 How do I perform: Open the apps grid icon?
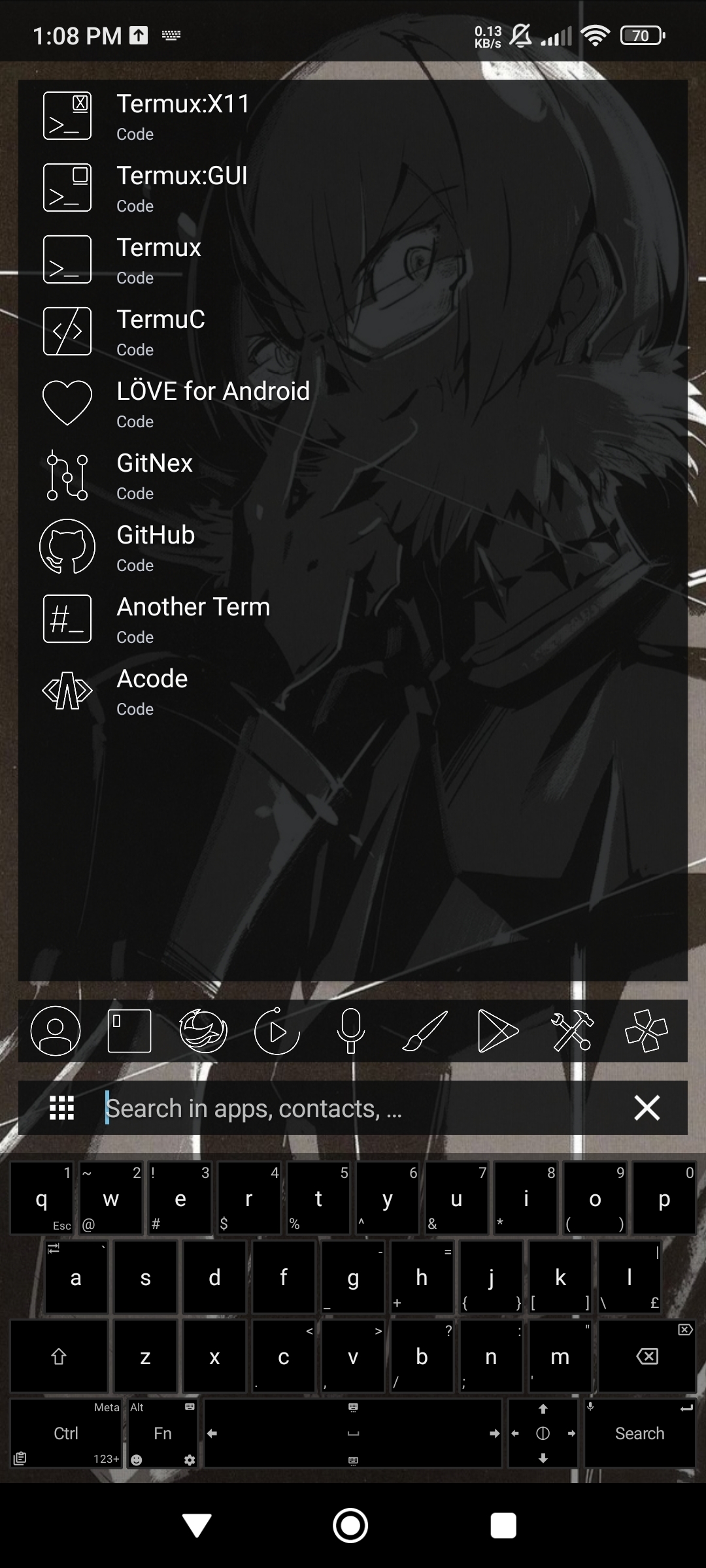tap(62, 1108)
